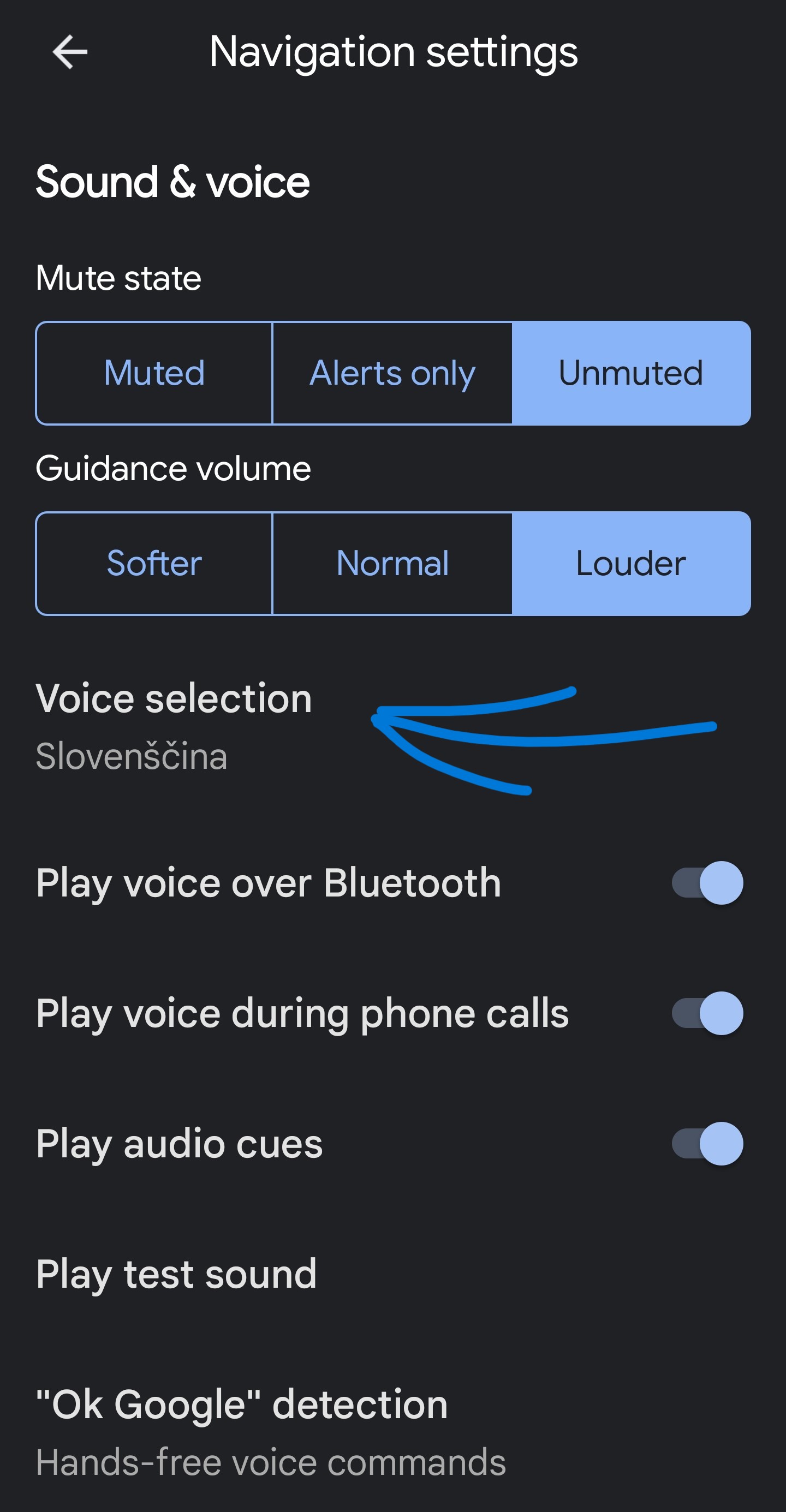
Task: Turn off Play audio cues
Action: tap(707, 1143)
